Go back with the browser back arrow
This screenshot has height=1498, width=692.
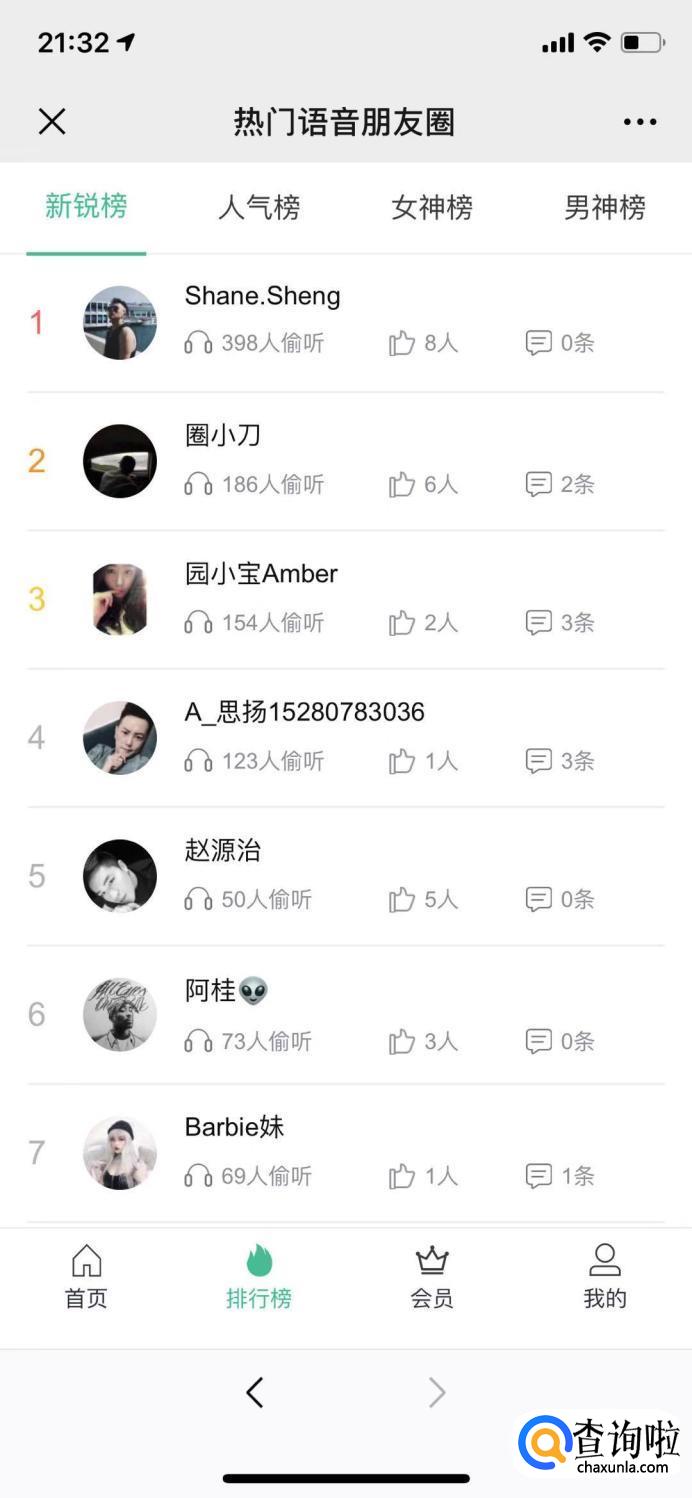(x=255, y=1392)
